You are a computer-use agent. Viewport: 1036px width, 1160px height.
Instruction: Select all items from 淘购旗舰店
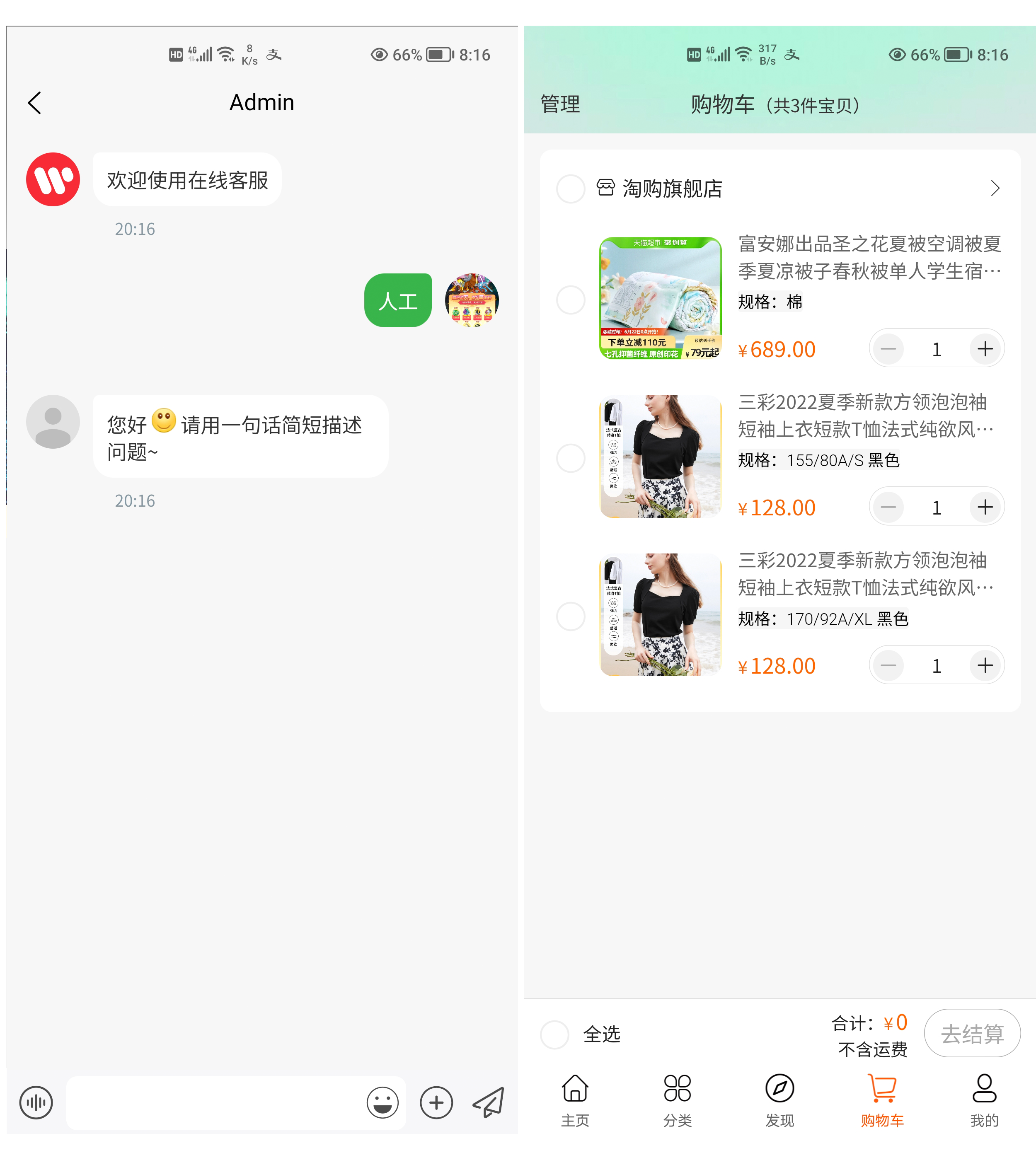coord(570,188)
